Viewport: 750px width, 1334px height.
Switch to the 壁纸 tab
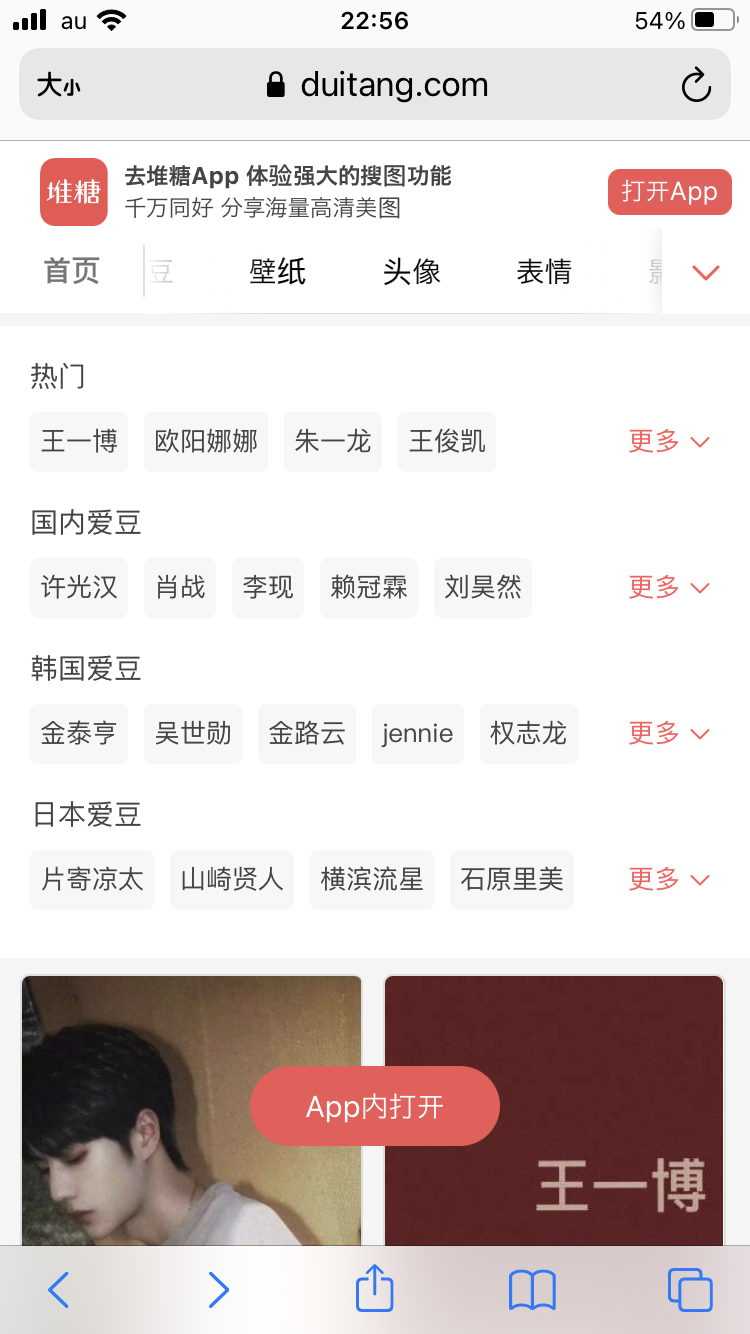pos(277,271)
